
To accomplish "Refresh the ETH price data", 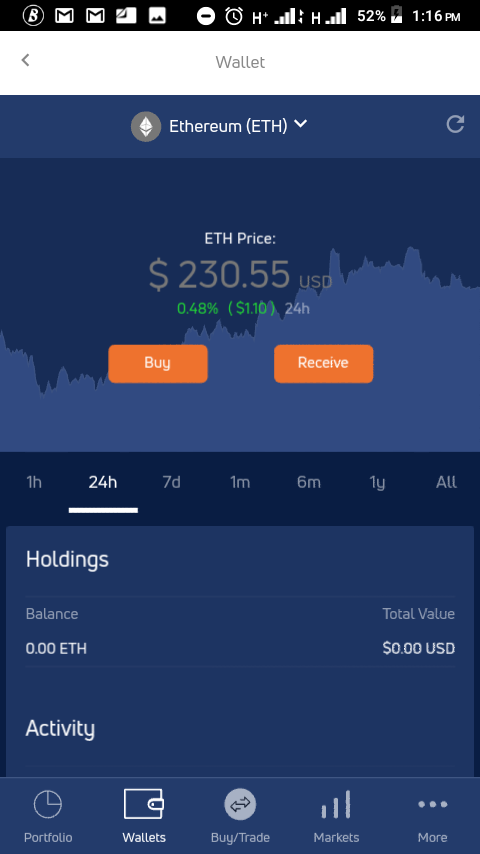I will pyautogui.click(x=455, y=124).
